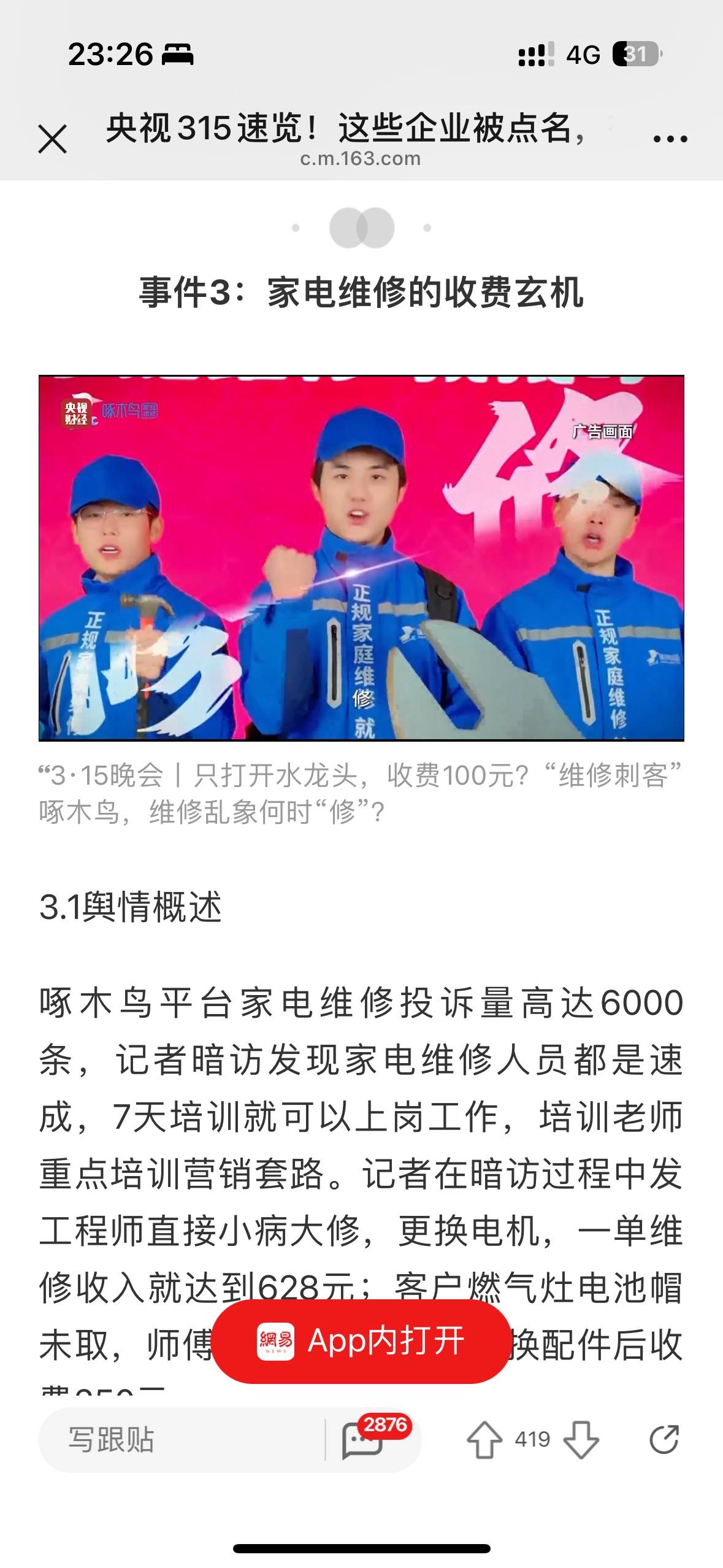Tap the red App内打开 button
This screenshot has width=723, height=1568.
[x=361, y=1341]
